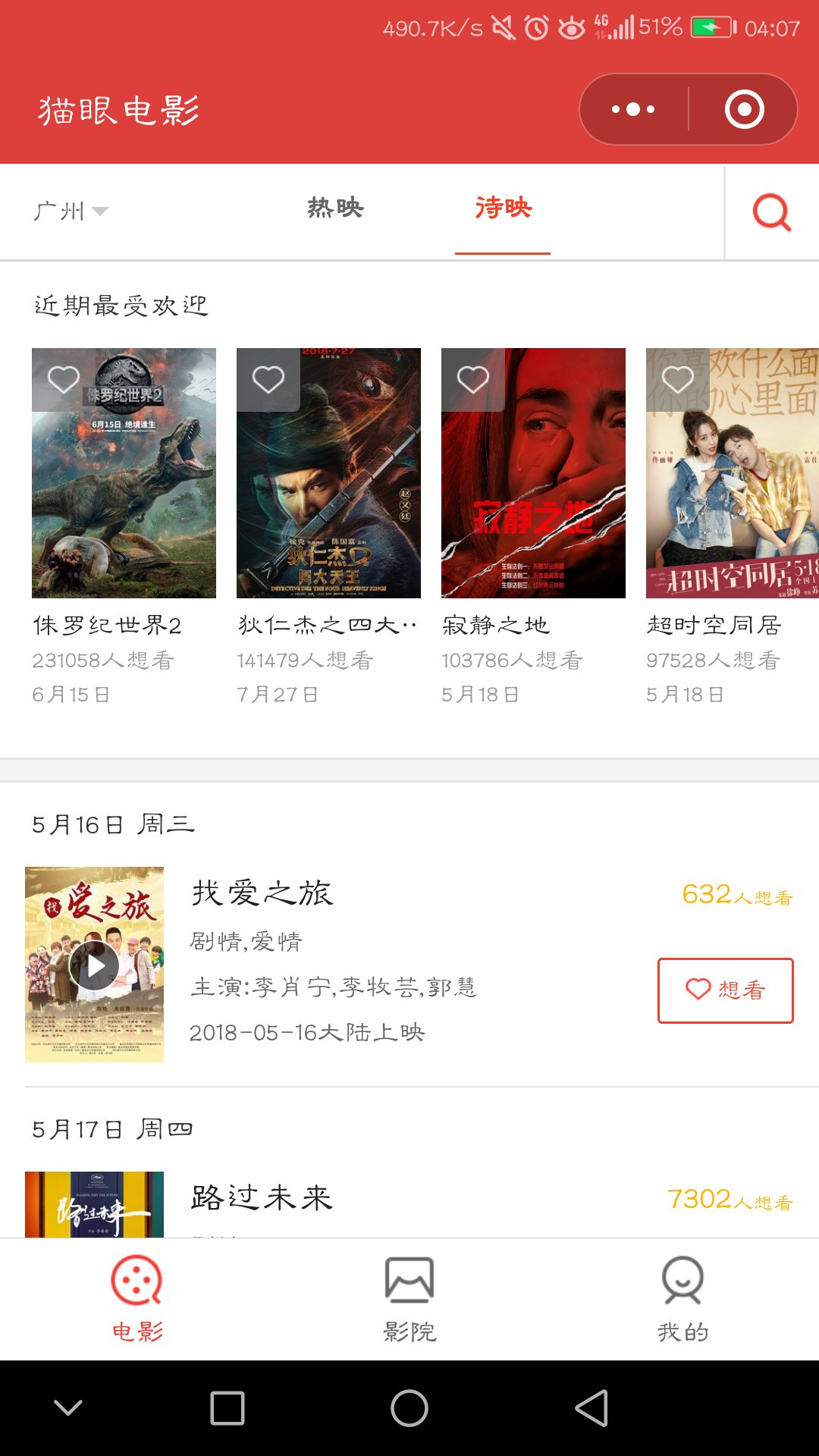Viewport: 819px width, 1456px height.
Task: Open the mini program more-options menu
Action: point(633,109)
